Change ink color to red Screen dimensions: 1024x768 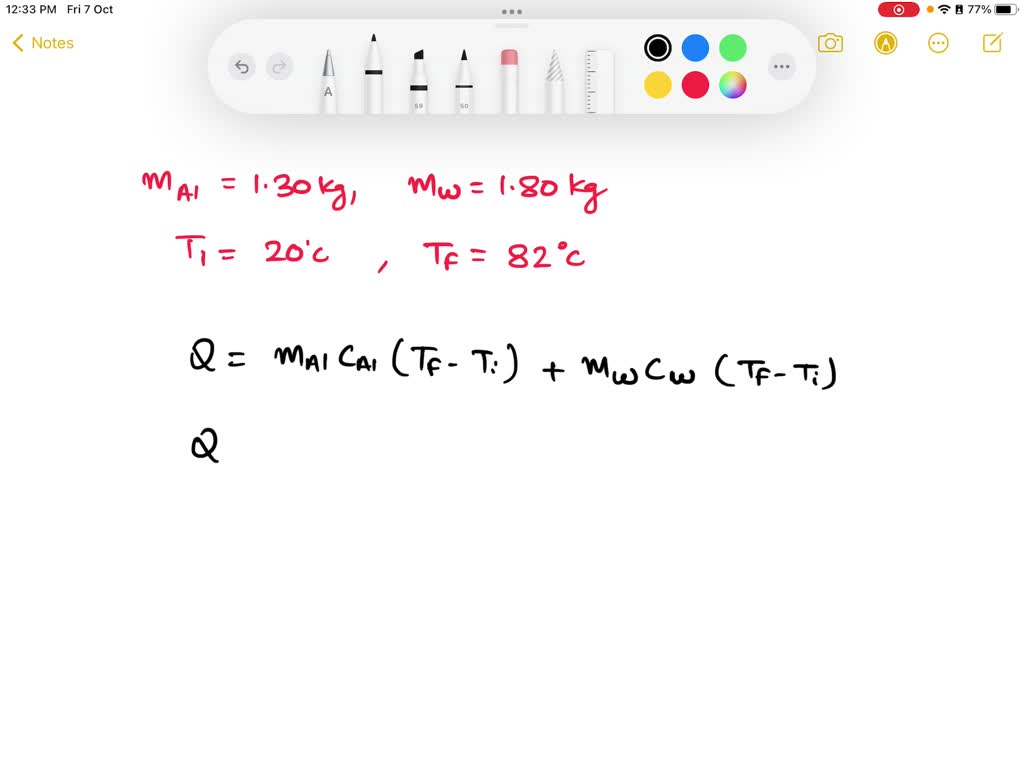695,85
